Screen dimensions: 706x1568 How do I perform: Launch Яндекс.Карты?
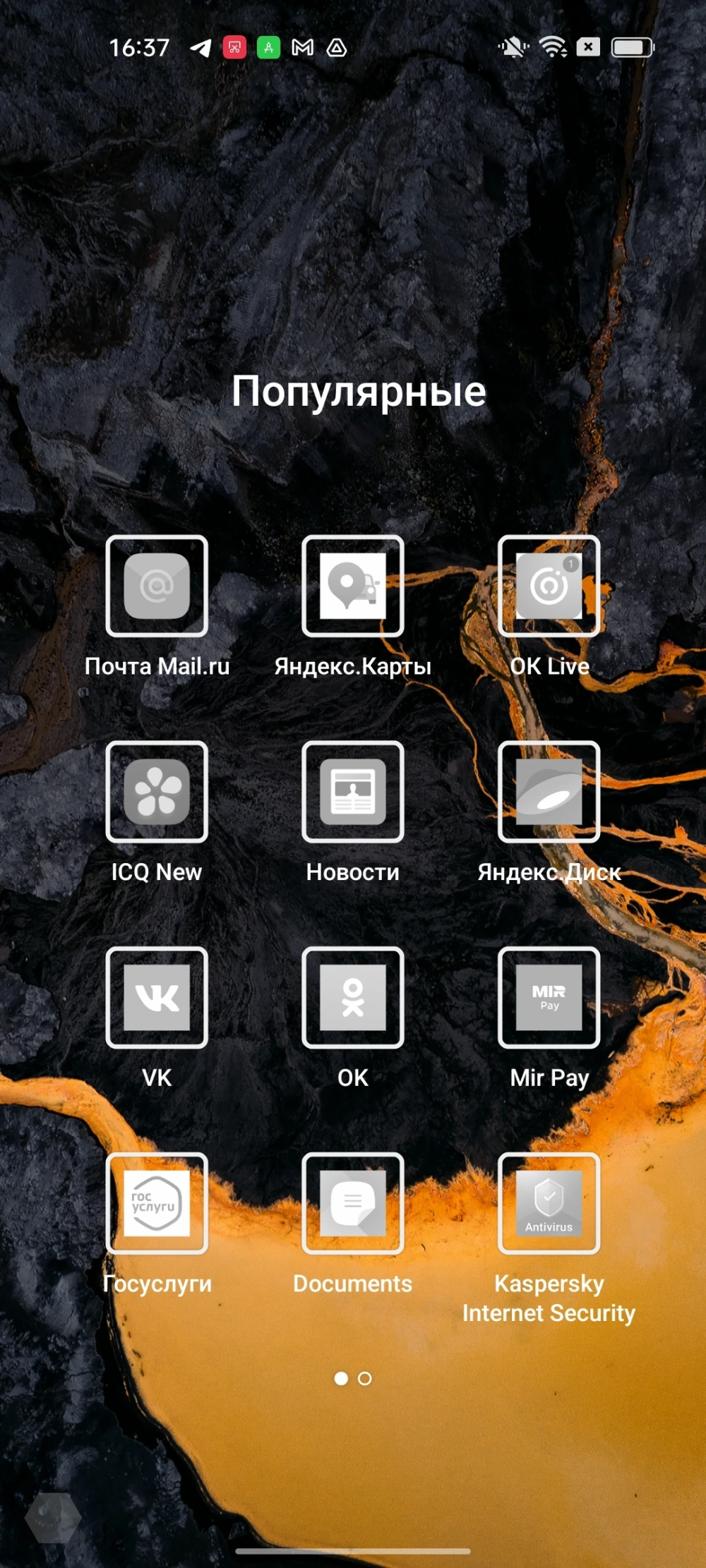[353, 586]
